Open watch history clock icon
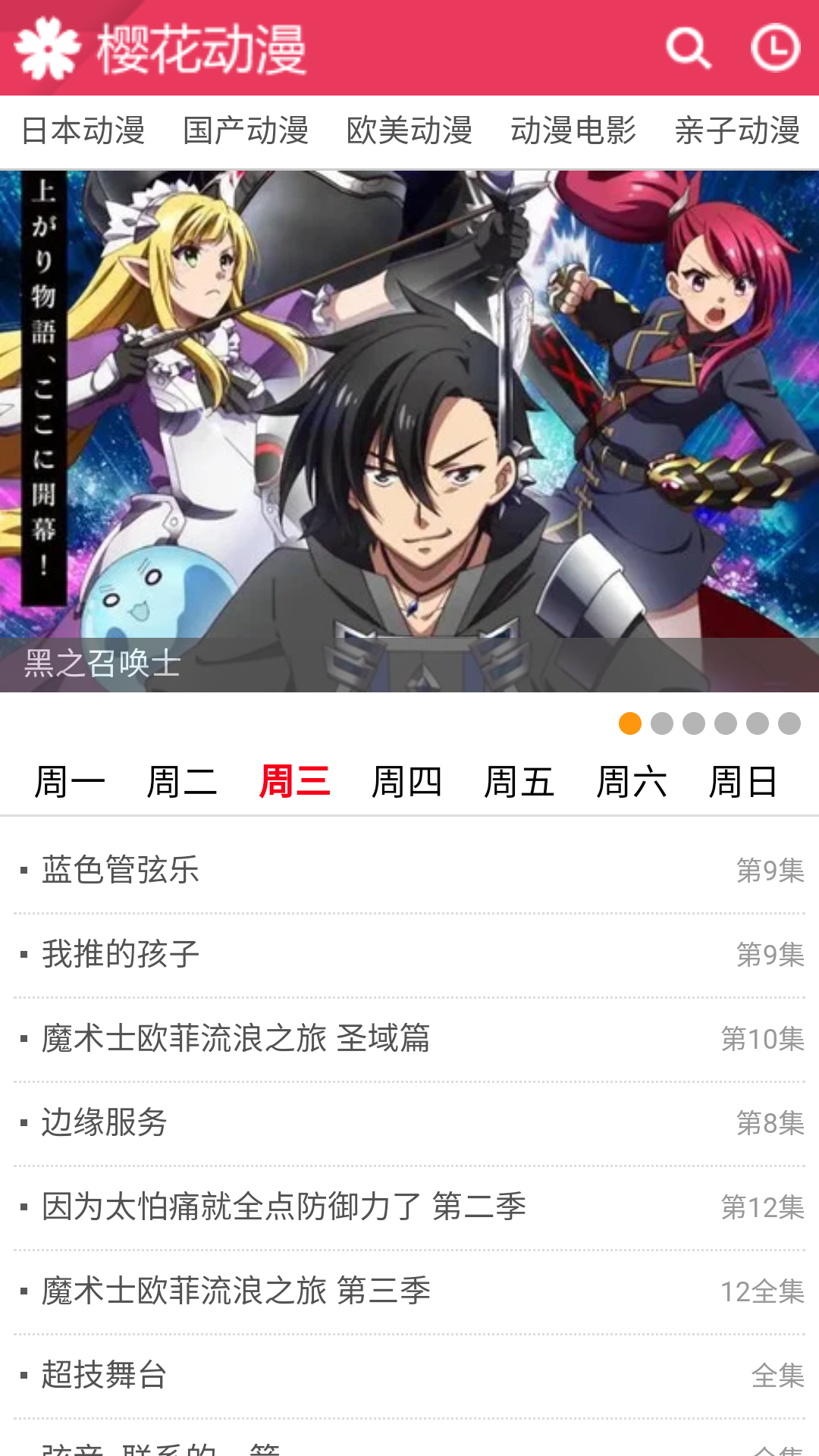This screenshot has width=819, height=1456. click(775, 49)
